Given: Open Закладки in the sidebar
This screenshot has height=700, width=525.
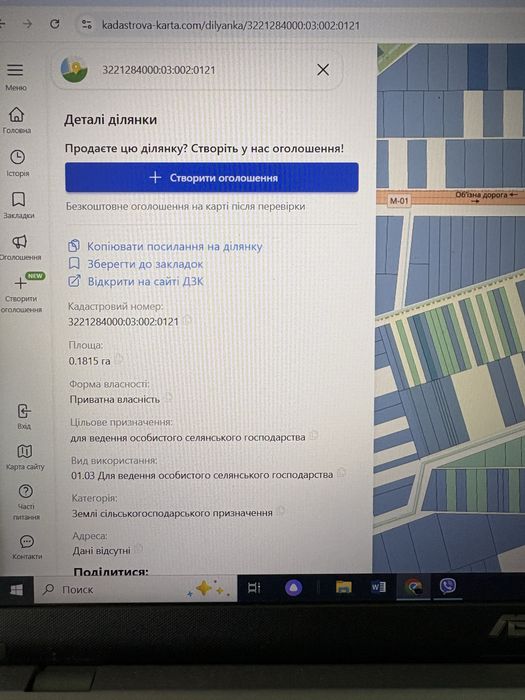Looking at the screenshot, I should pos(18,205).
